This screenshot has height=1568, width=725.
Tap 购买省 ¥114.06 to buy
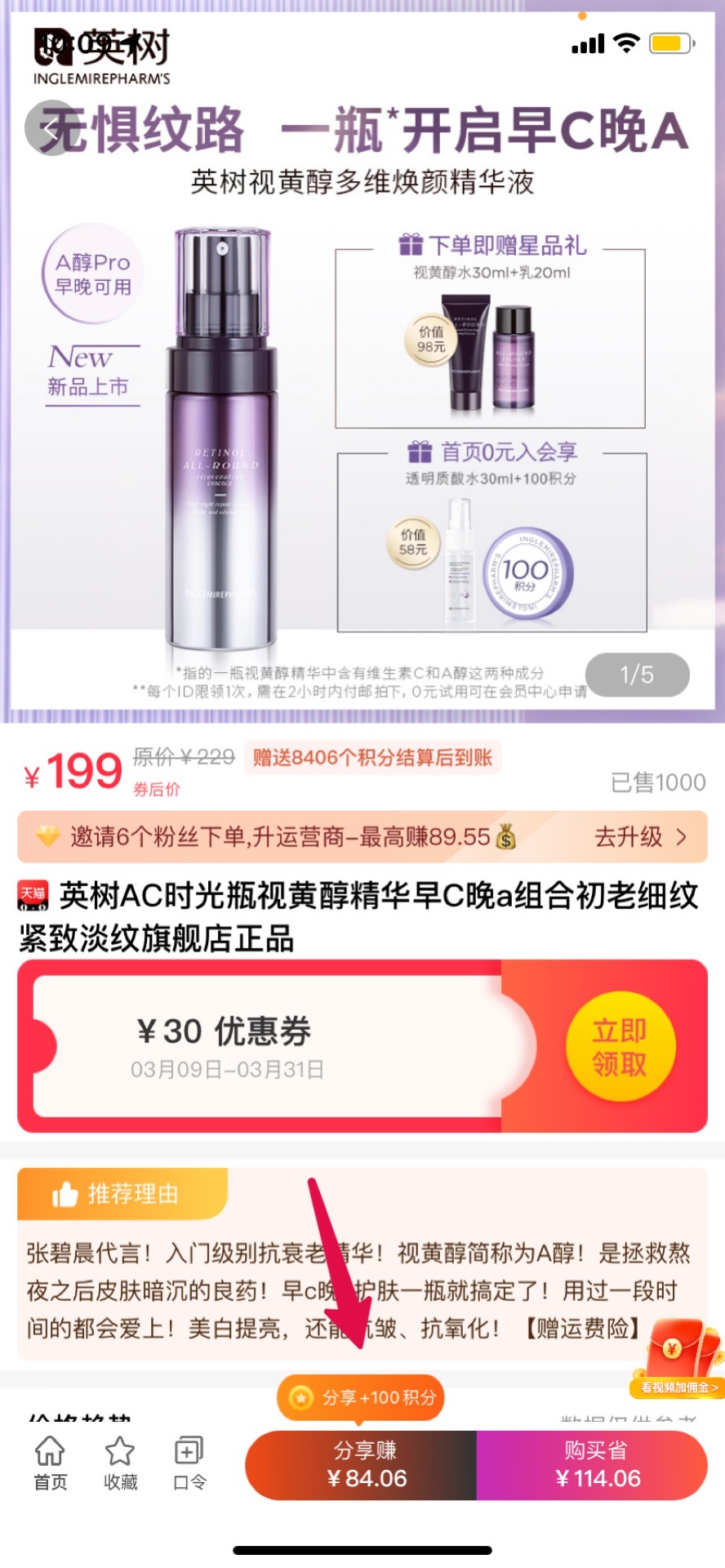click(596, 1465)
